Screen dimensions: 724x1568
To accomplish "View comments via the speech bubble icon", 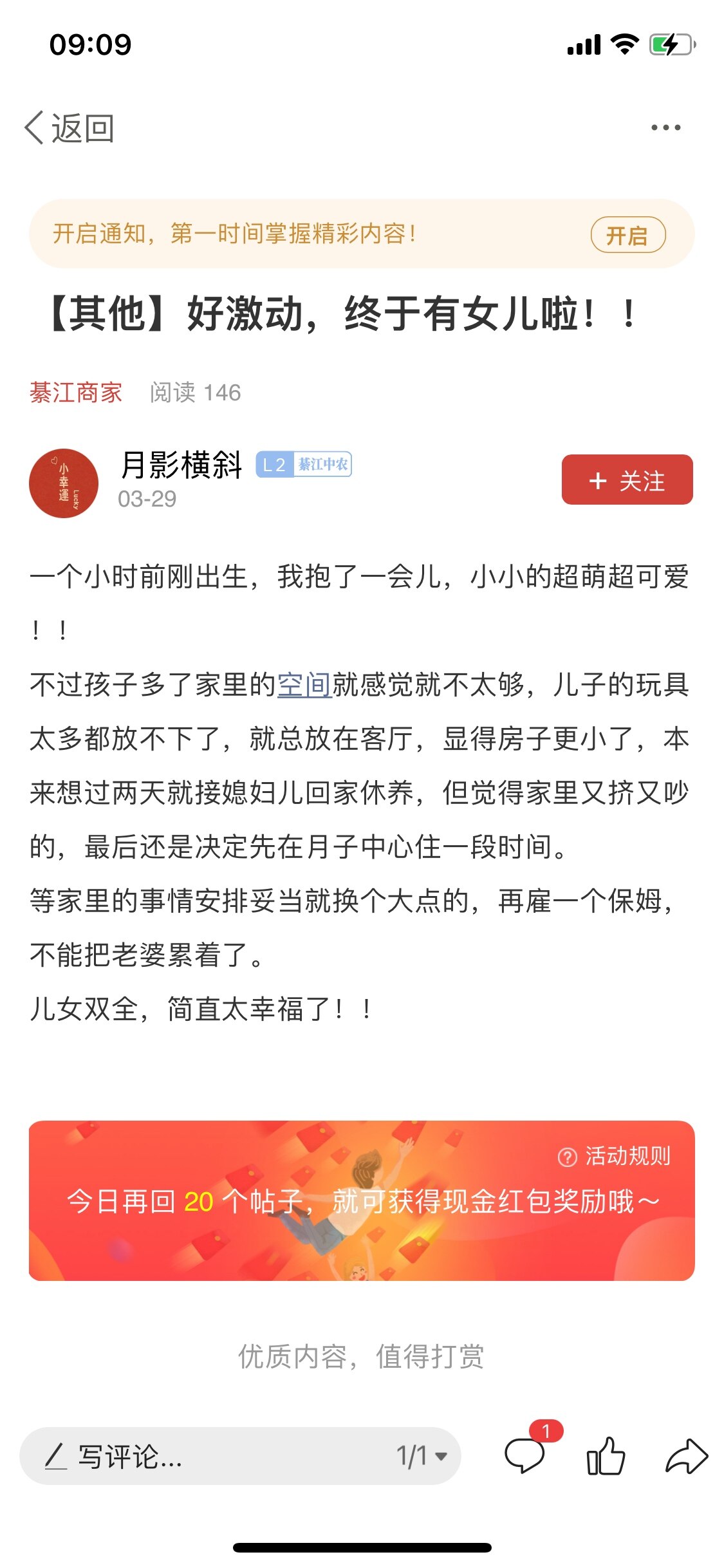I will pyautogui.click(x=524, y=1456).
